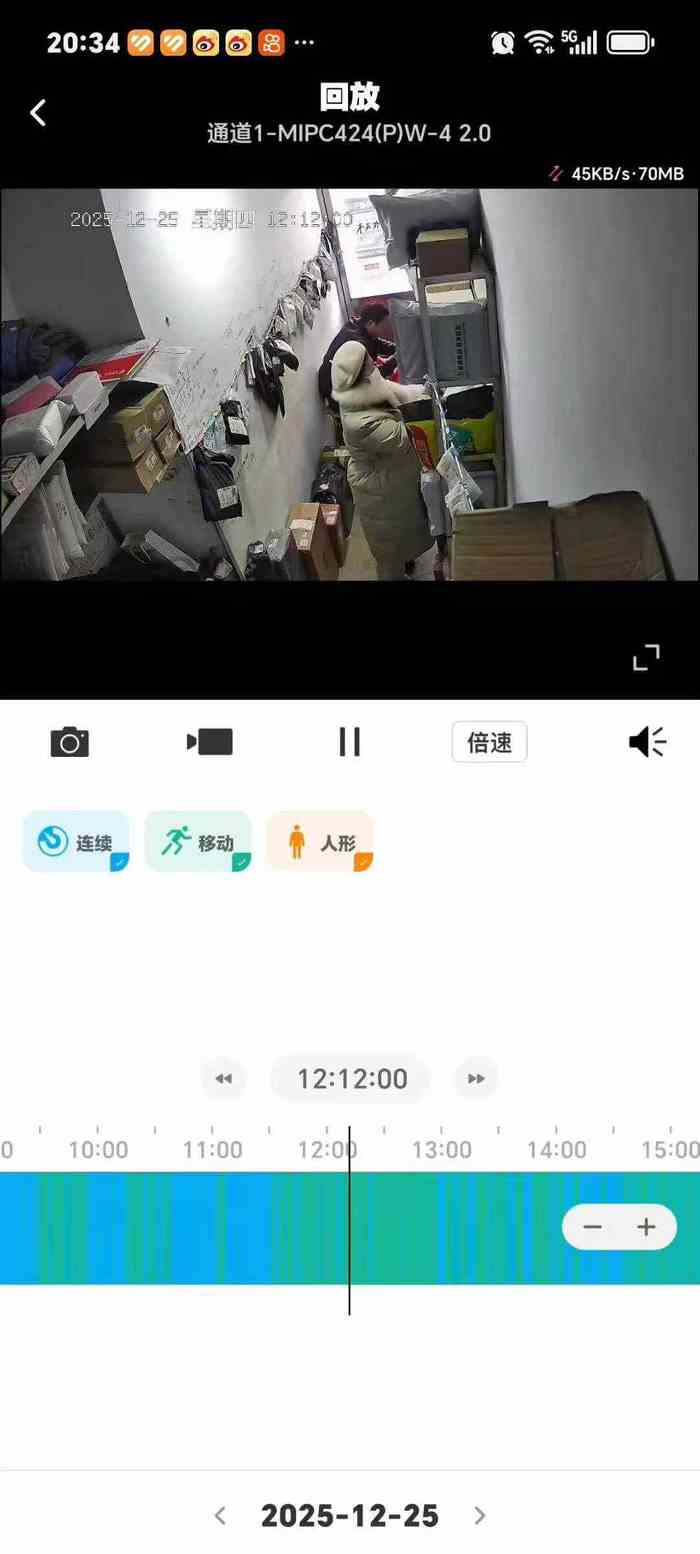Start recording a video clip
The height and width of the screenshot is (1554, 700).
pos(209,742)
